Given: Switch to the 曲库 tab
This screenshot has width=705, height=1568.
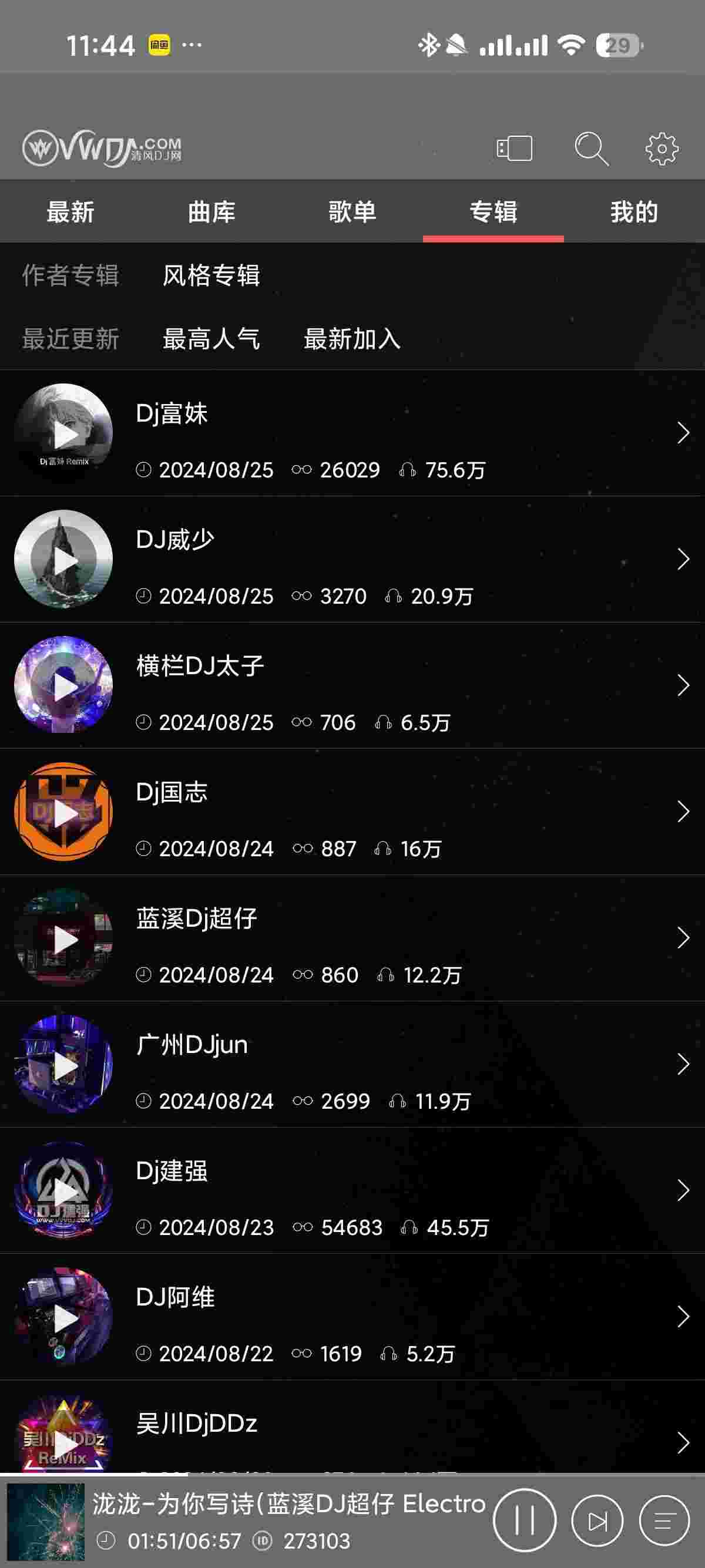Looking at the screenshot, I should [211, 212].
